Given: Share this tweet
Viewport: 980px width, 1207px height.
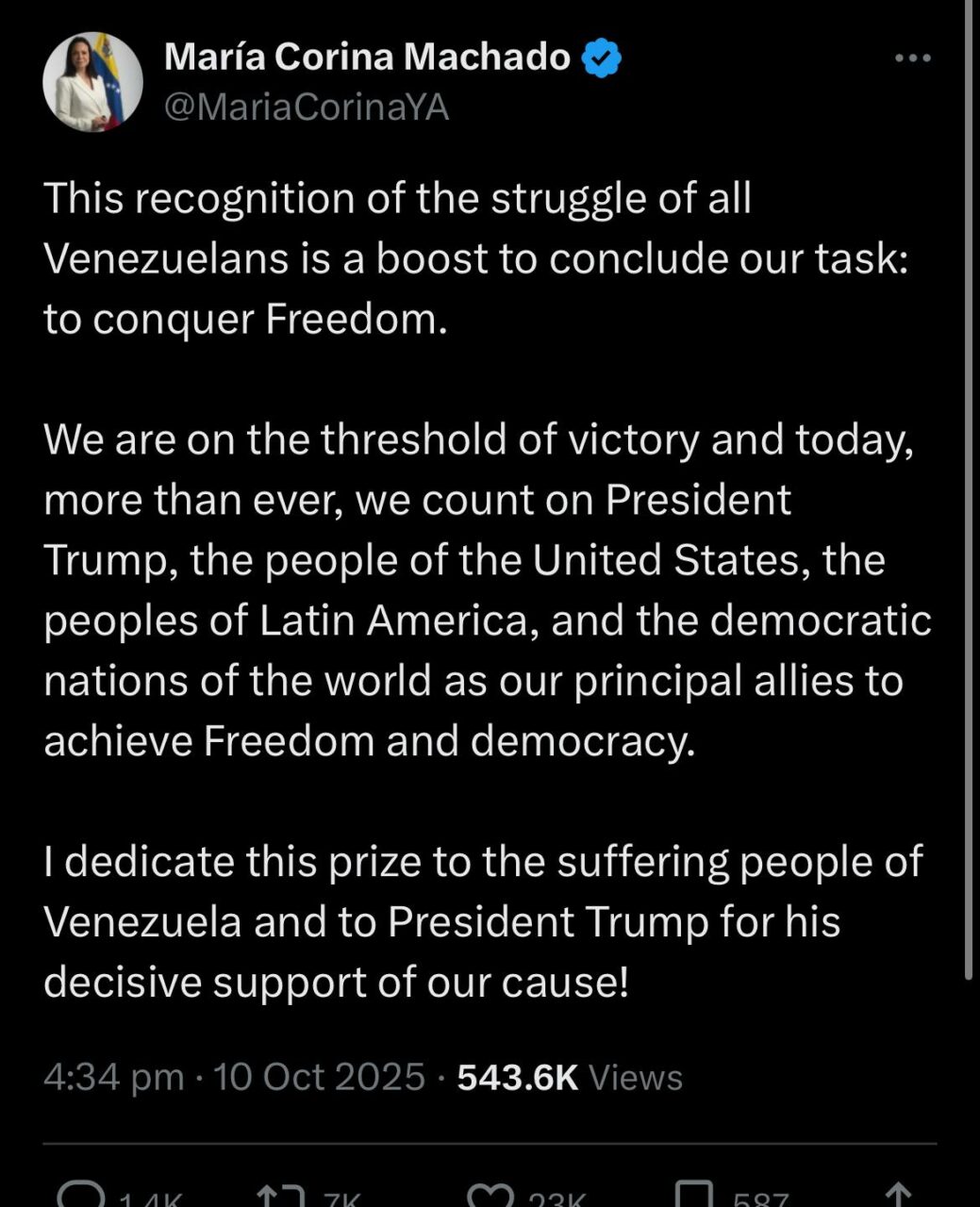Looking at the screenshot, I should pyautogui.click(x=898, y=1196).
